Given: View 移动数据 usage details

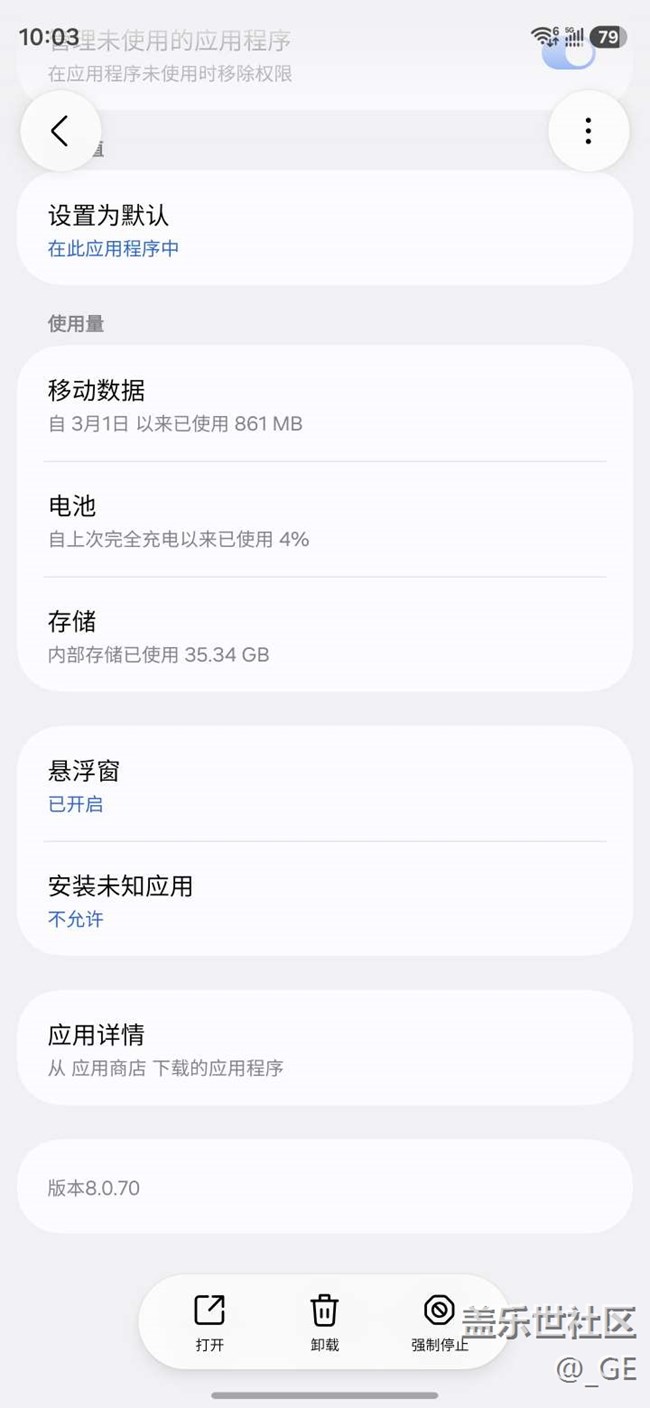Looking at the screenshot, I should (324, 405).
